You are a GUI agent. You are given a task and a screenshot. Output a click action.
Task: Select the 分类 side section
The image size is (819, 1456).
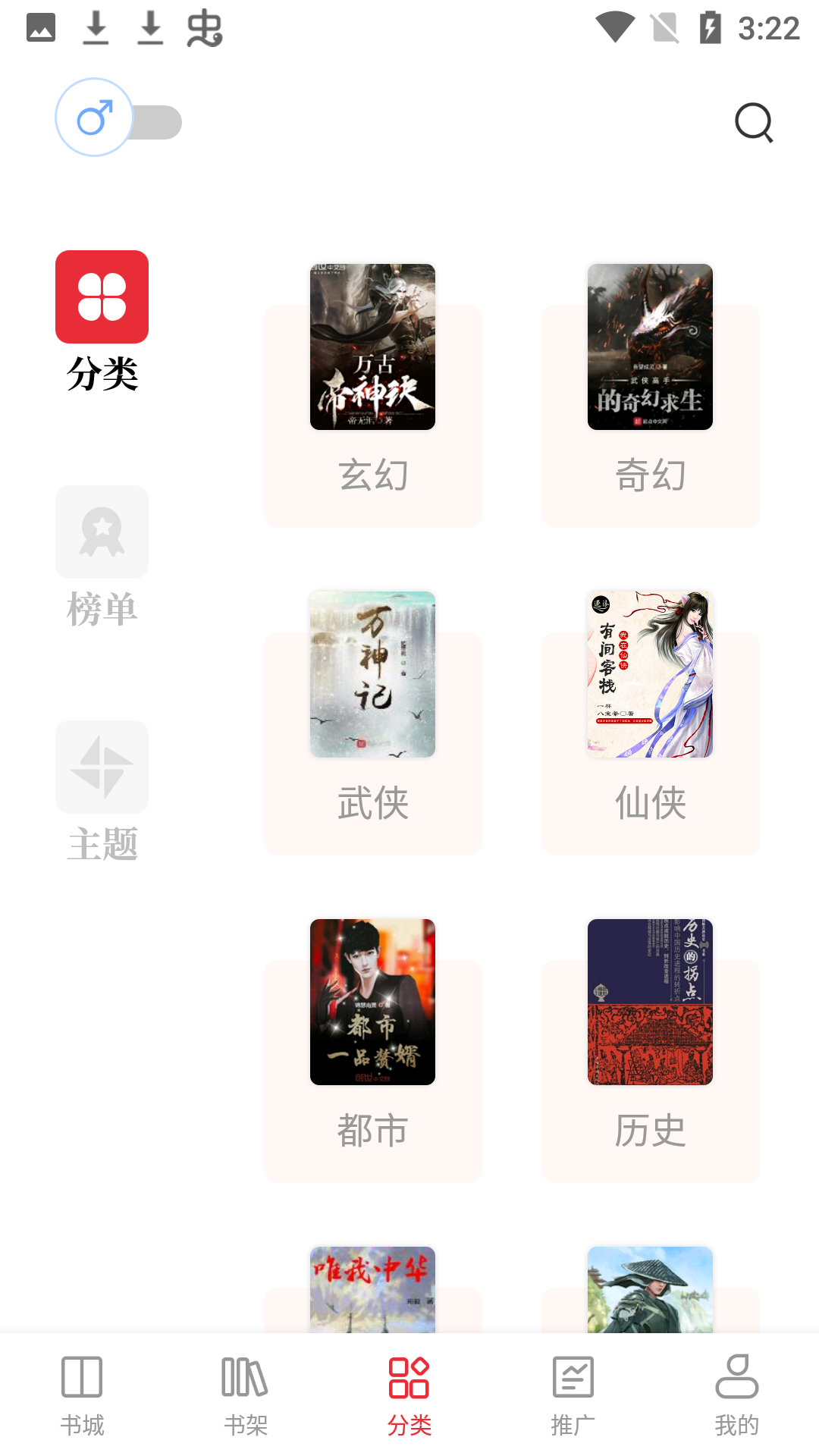[102, 322]
